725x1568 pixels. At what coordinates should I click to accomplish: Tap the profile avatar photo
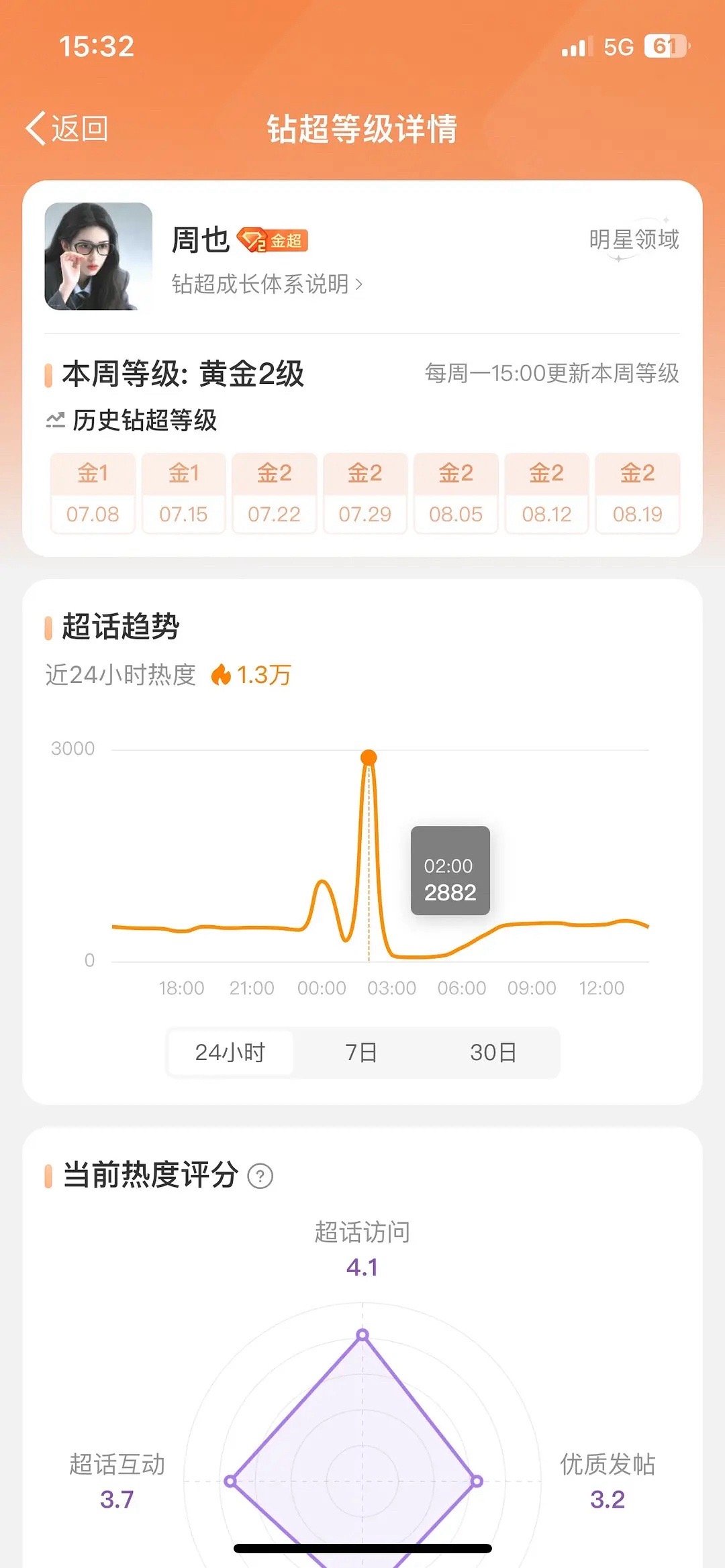point(98,257)
